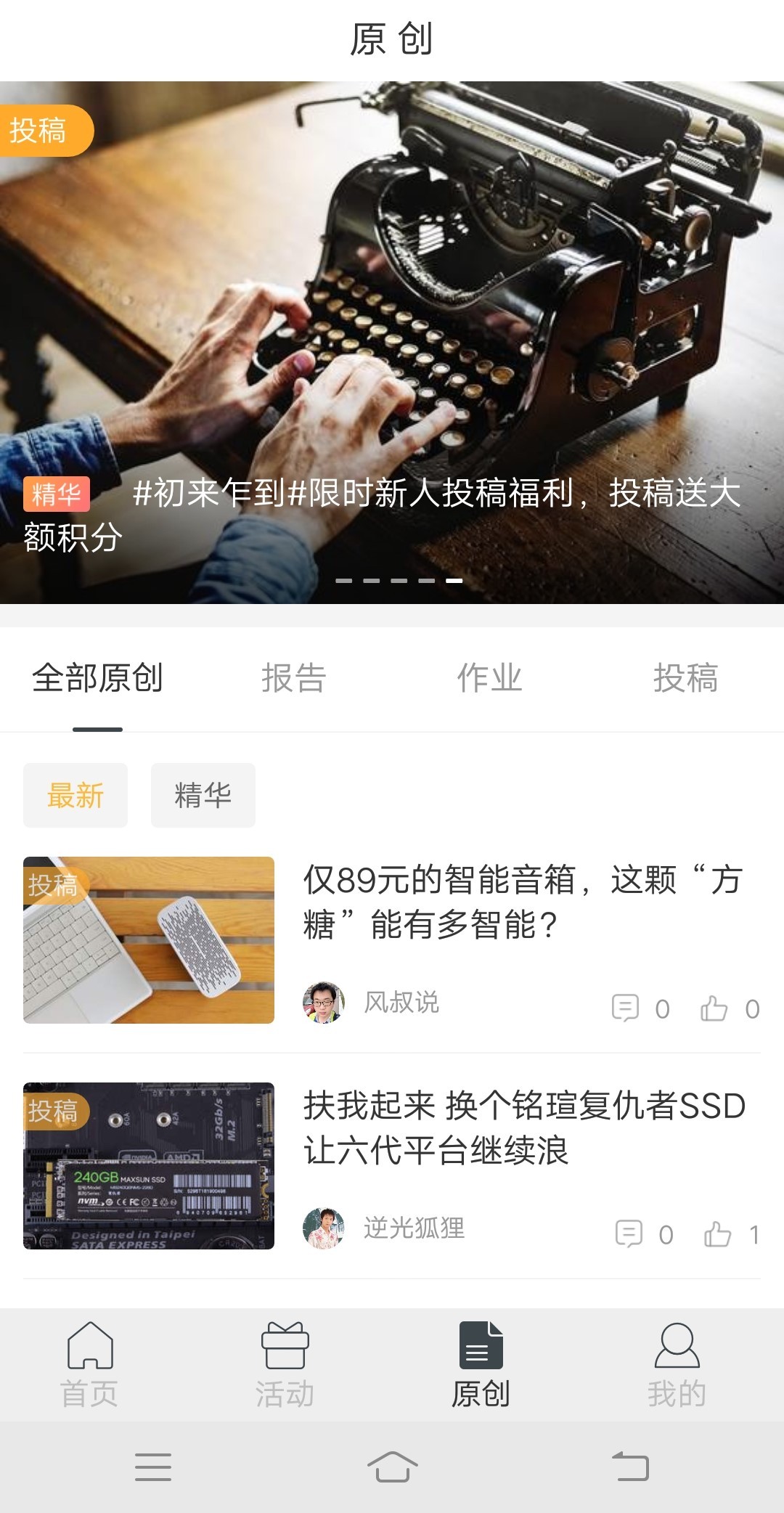Viewport: 784px width, 1513px height.
Task: Switch to the 报告 tab
Action: point(293,679)
